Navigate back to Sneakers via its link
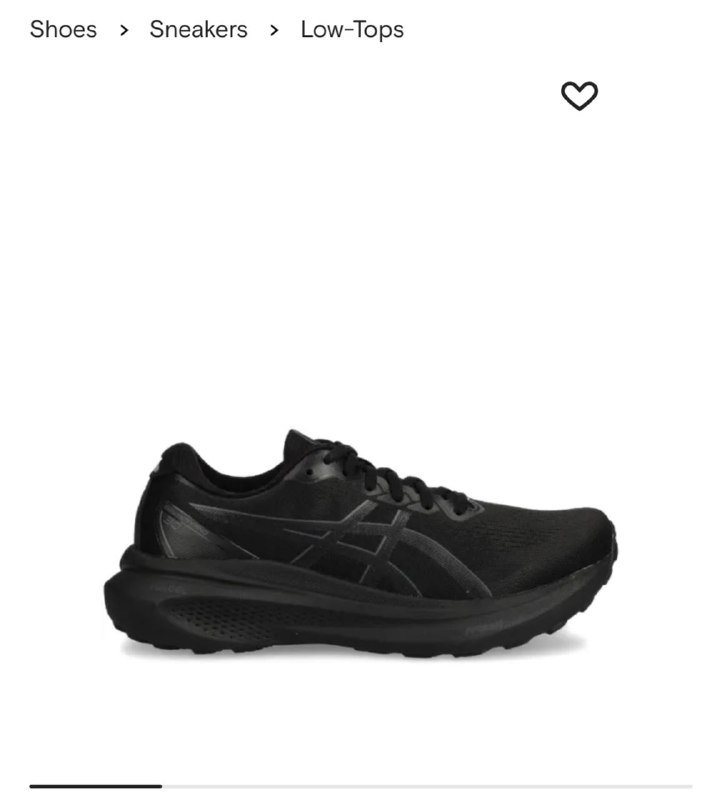Screen dimensions: 722x800 click(197, 30)
